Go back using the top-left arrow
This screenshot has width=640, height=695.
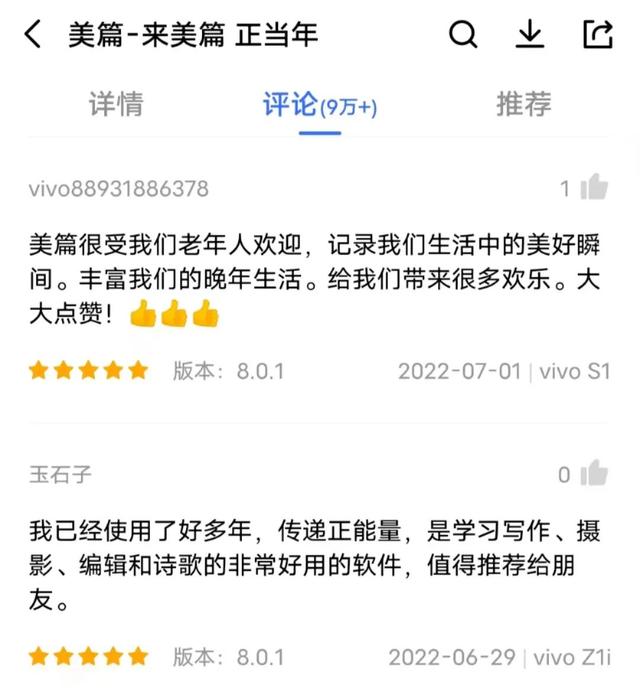[x=34, y=36]
